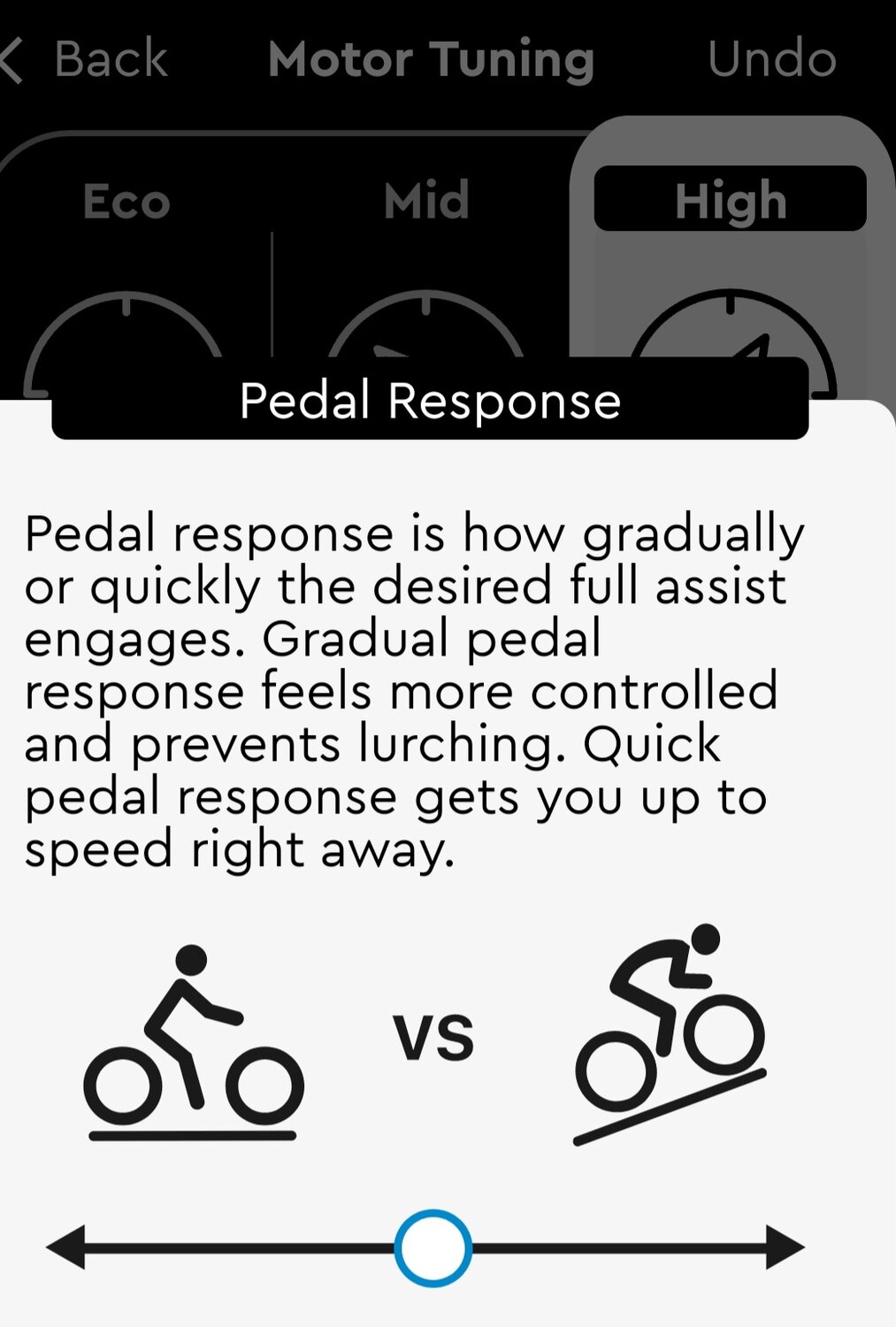Select the Mid assist mode tab
This screenshot has height=1327, width=896.
[426, 201]
